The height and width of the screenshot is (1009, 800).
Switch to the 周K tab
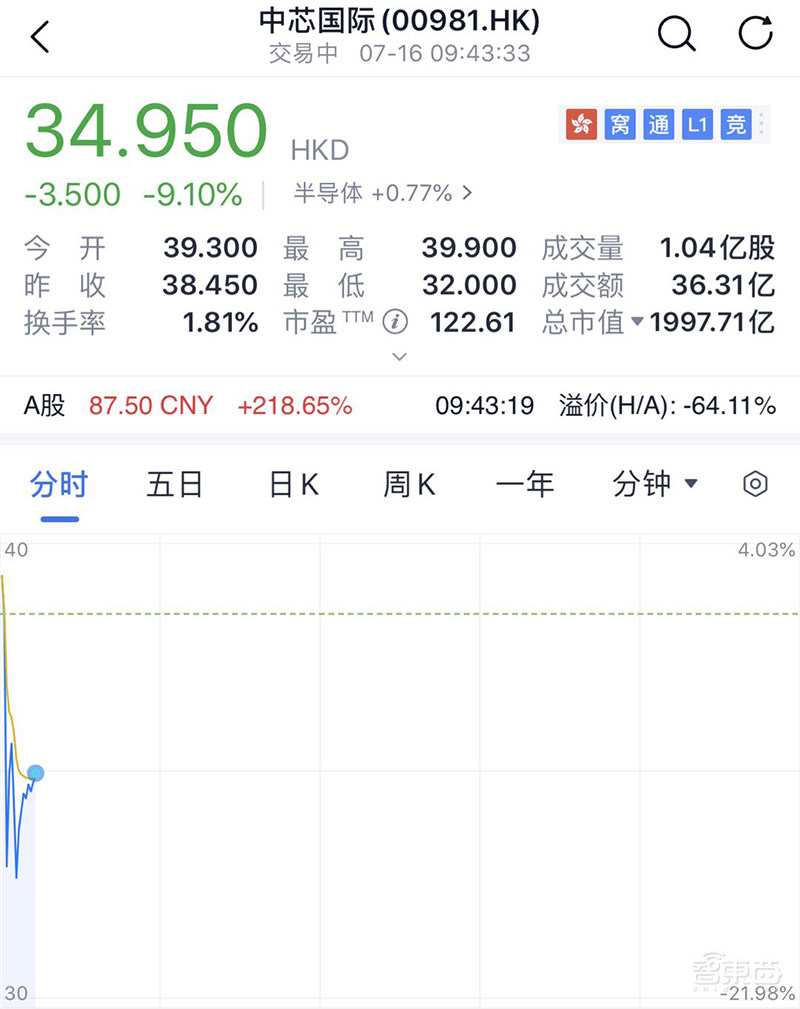pos(408,483)
